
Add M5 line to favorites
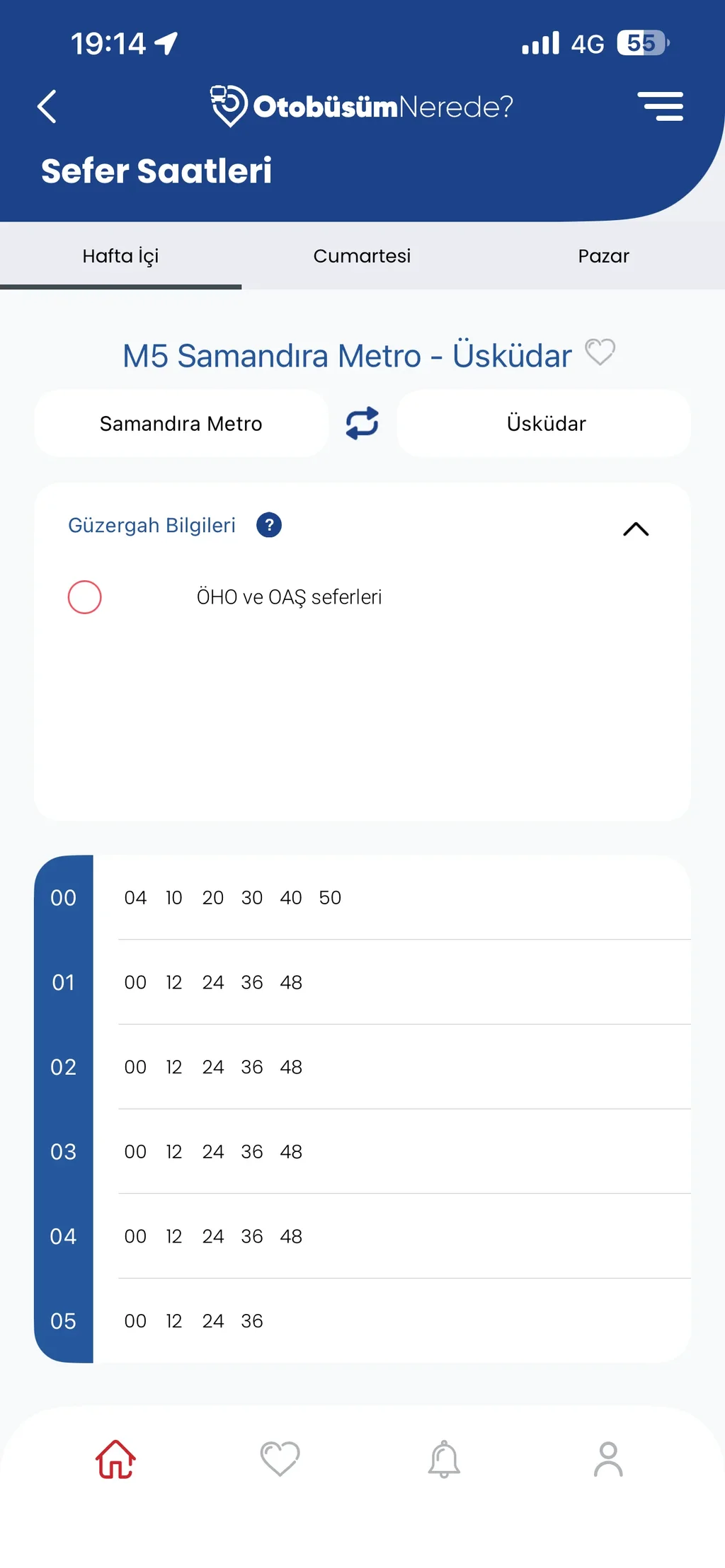(x=600, y=352)
